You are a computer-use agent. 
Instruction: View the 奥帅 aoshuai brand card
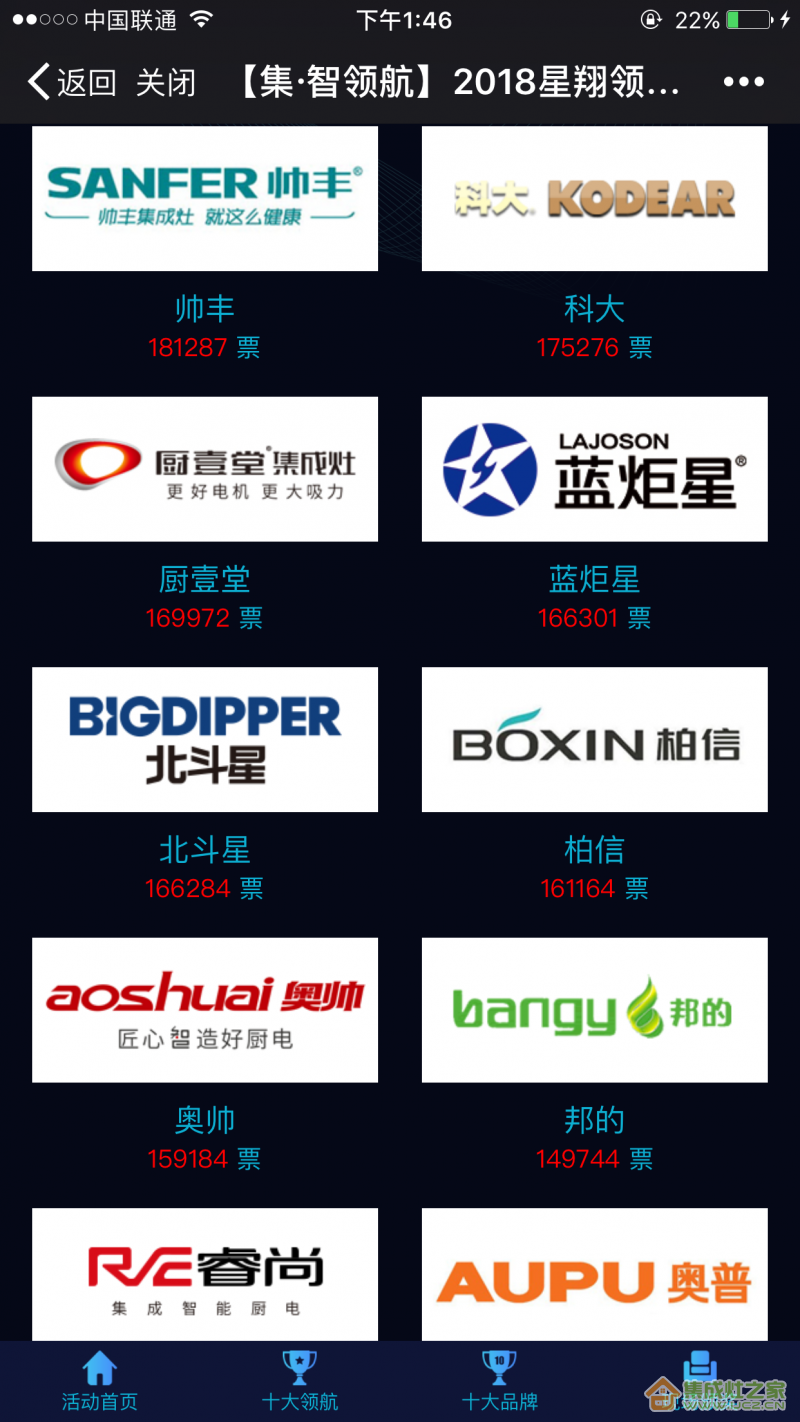(x=205, y=1010)
